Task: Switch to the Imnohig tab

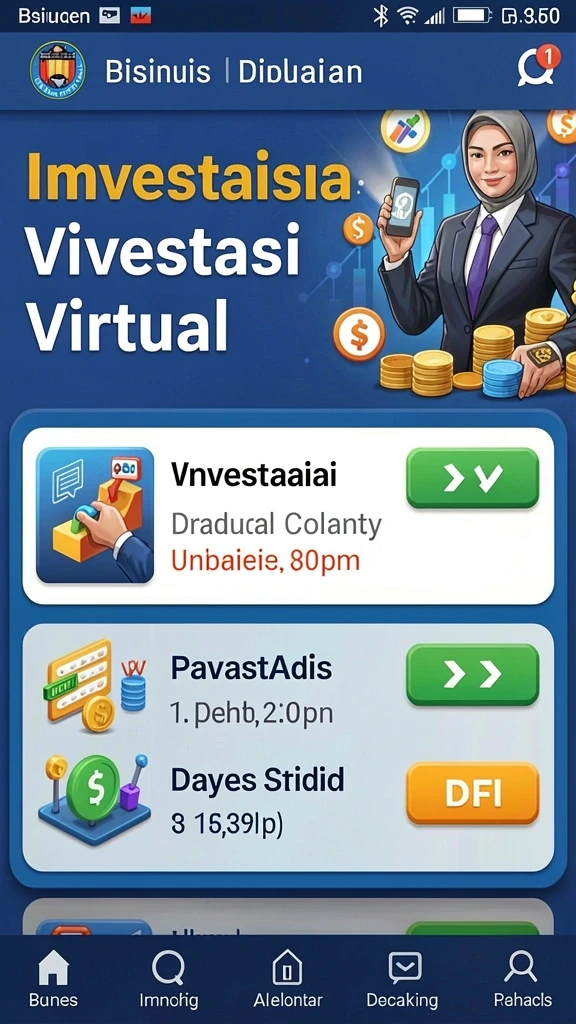Action: pyautogui.click(x=169, y=979)
